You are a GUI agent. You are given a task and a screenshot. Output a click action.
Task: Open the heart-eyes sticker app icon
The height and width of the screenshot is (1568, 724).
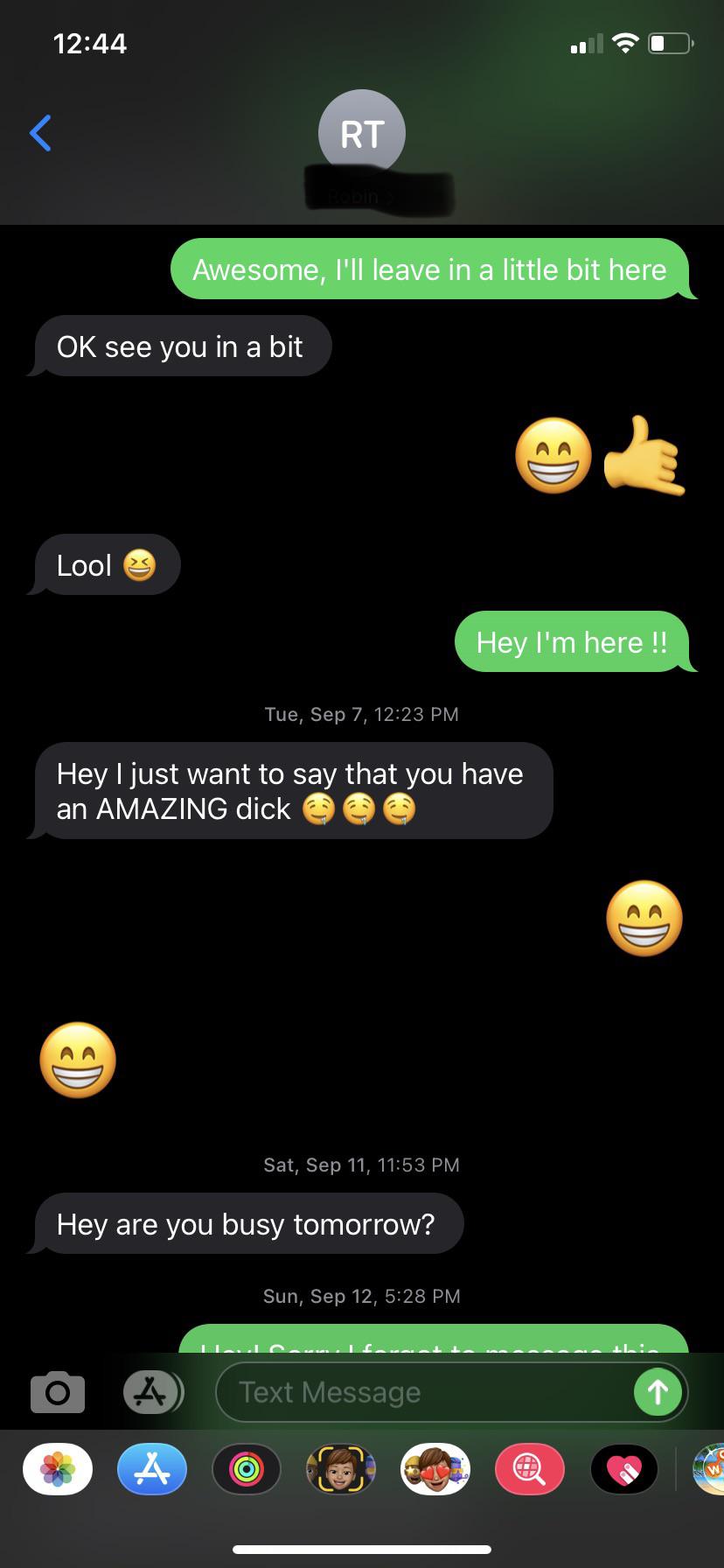435,1468
